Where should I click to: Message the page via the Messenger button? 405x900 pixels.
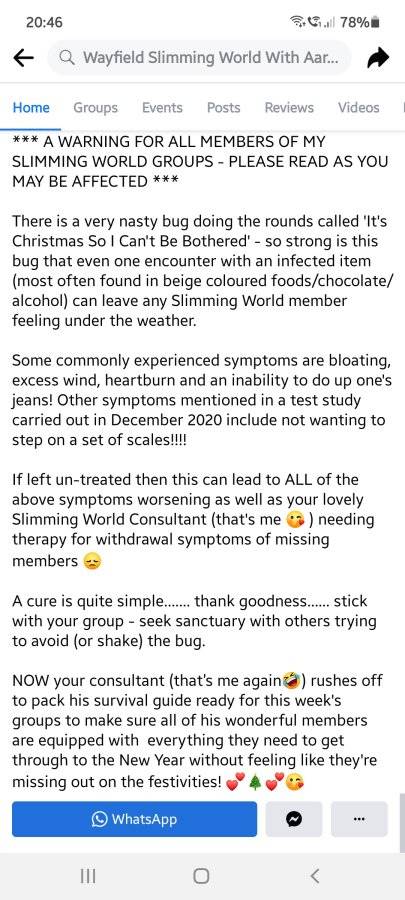pos(294,819)
